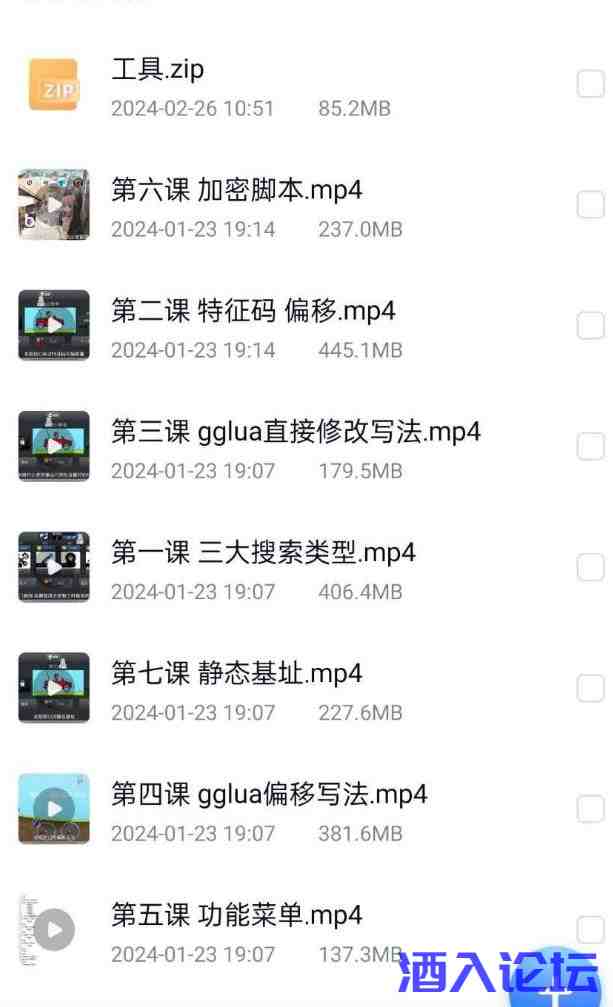This screenshot has width=613, height=1007.
Task: Check the box for 第二课 特征码 偏移.mp4
Action: [x=590, y=326]
